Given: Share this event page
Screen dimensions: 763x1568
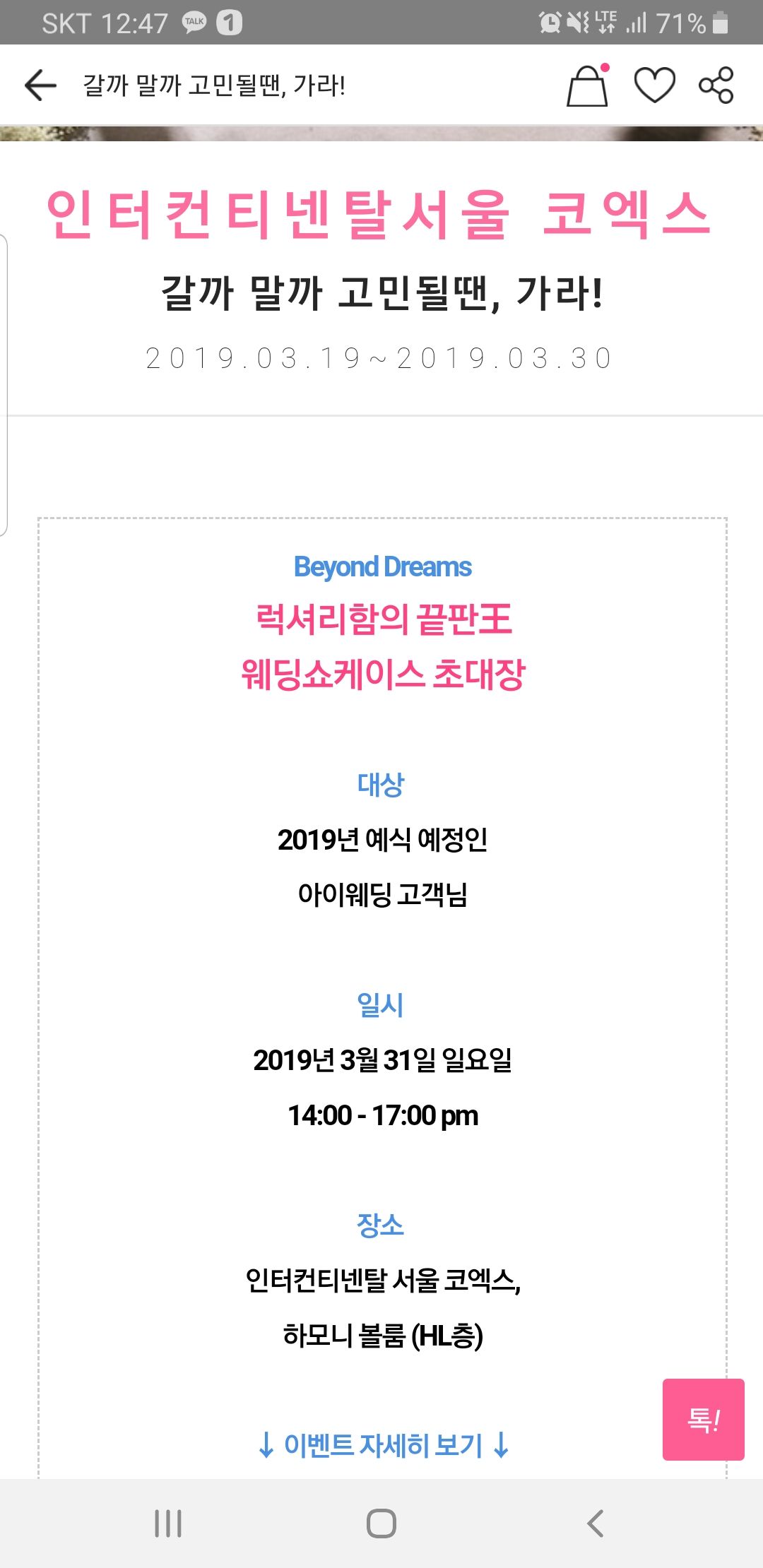Looking at the screenshot, I should point(716,85).
